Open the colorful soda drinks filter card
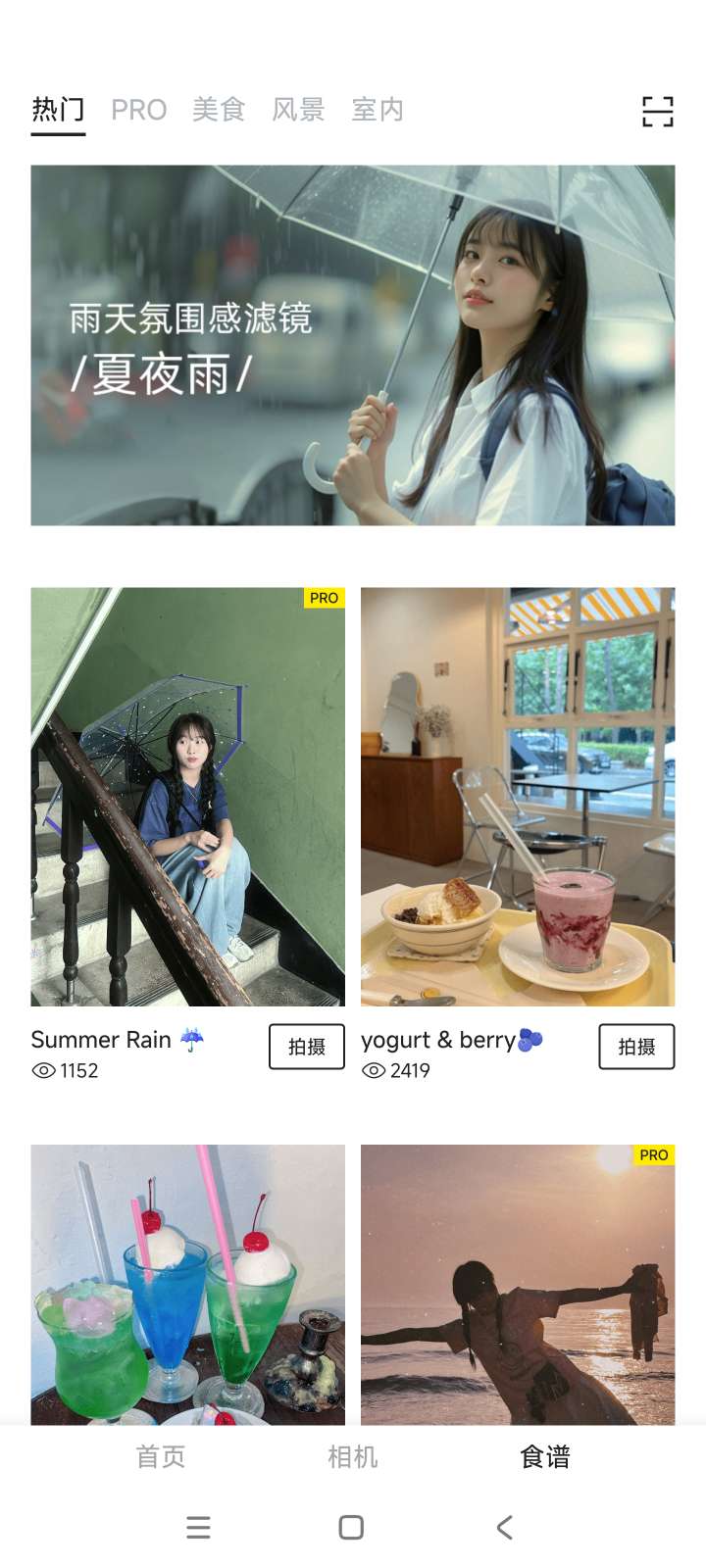706x1568 pixels. coord(187,1284)
